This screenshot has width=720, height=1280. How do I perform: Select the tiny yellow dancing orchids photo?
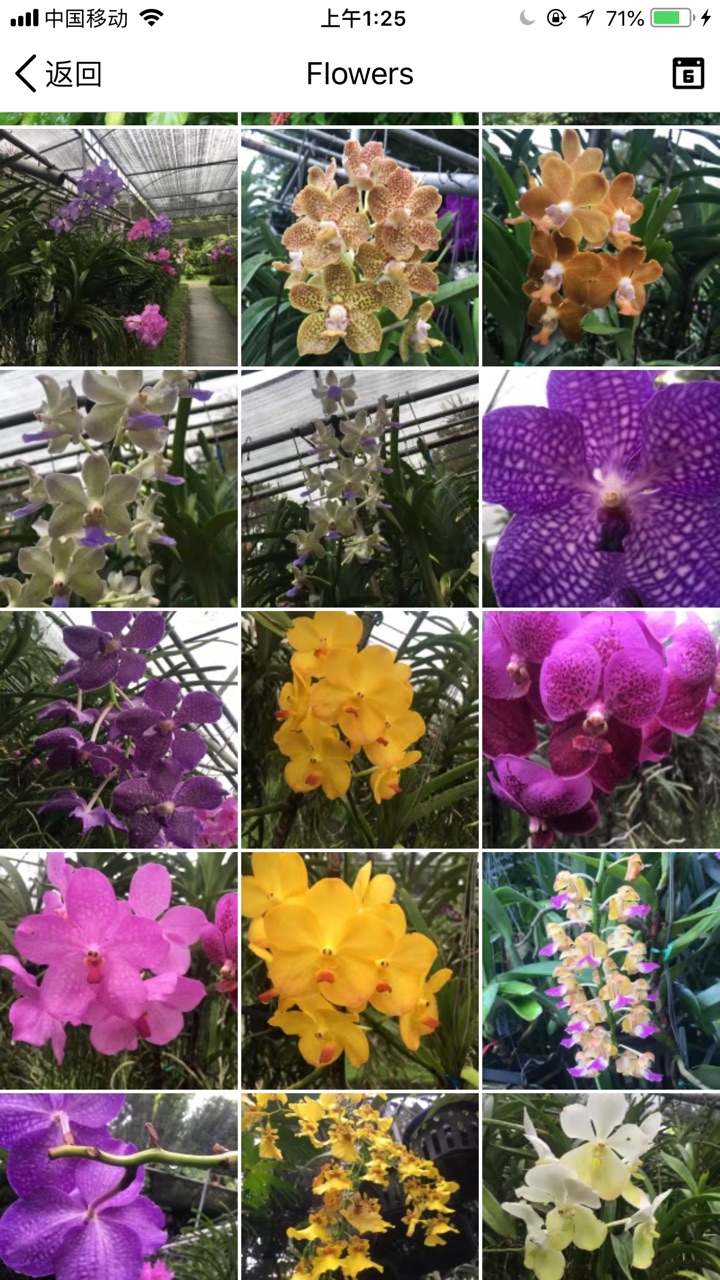360,1186
